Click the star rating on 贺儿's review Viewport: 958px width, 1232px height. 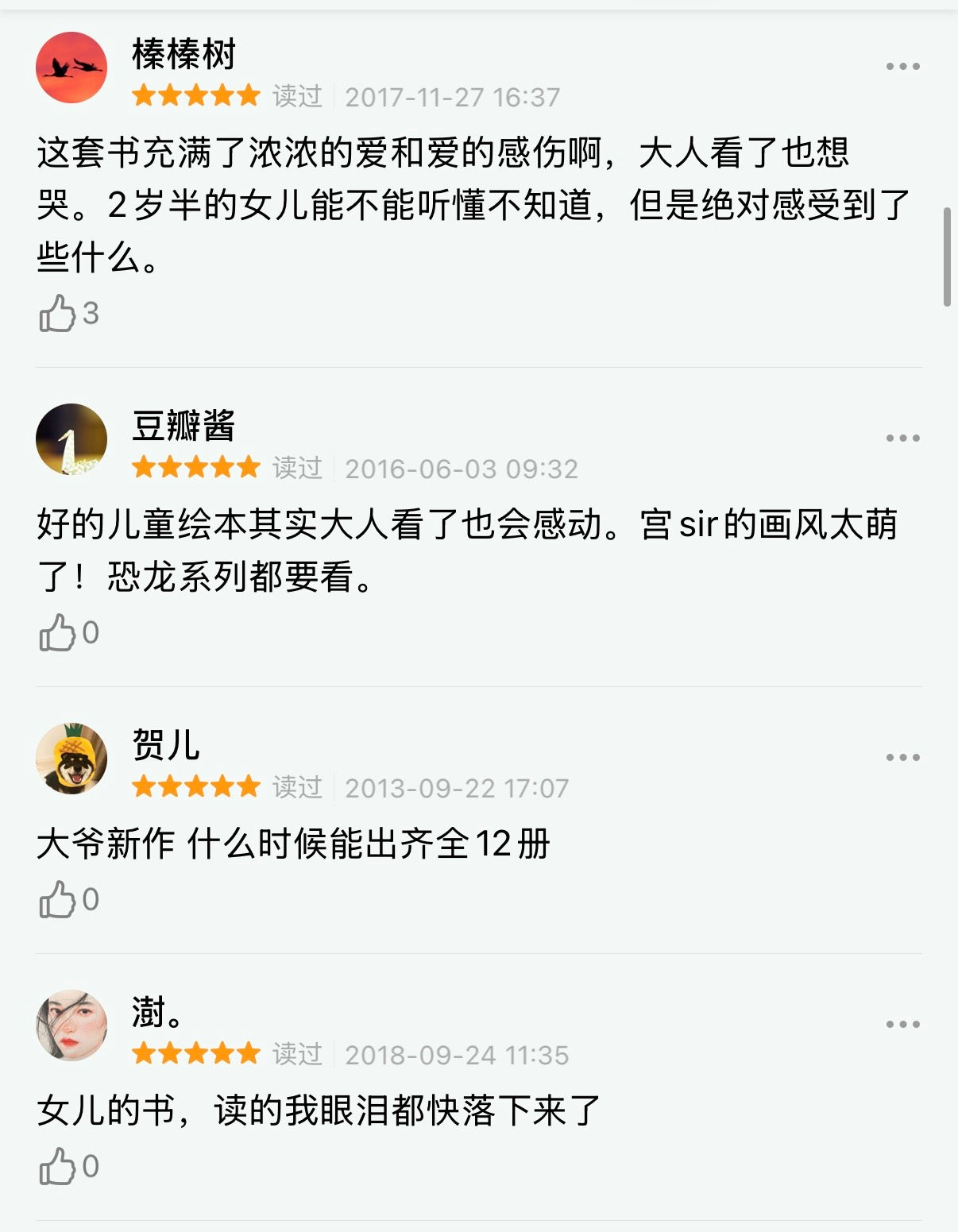[195, 787]
